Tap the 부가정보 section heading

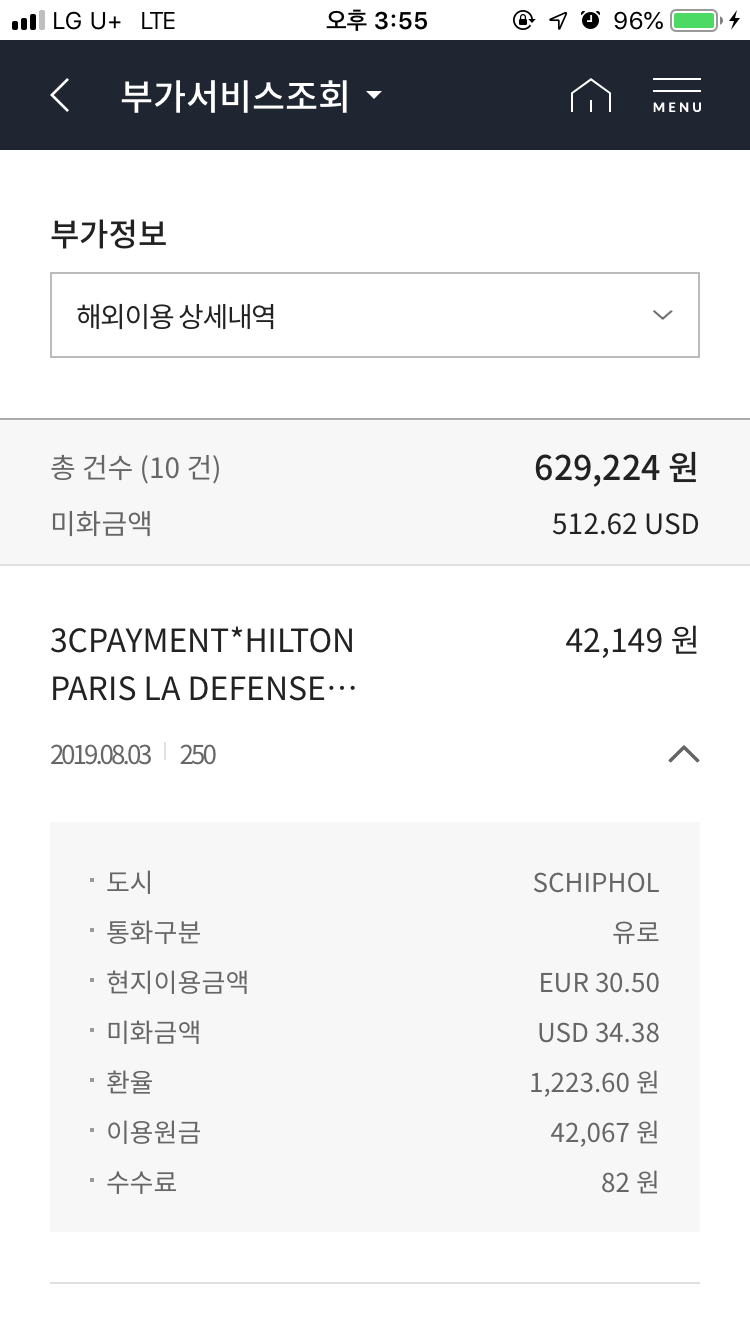point(110,232)
